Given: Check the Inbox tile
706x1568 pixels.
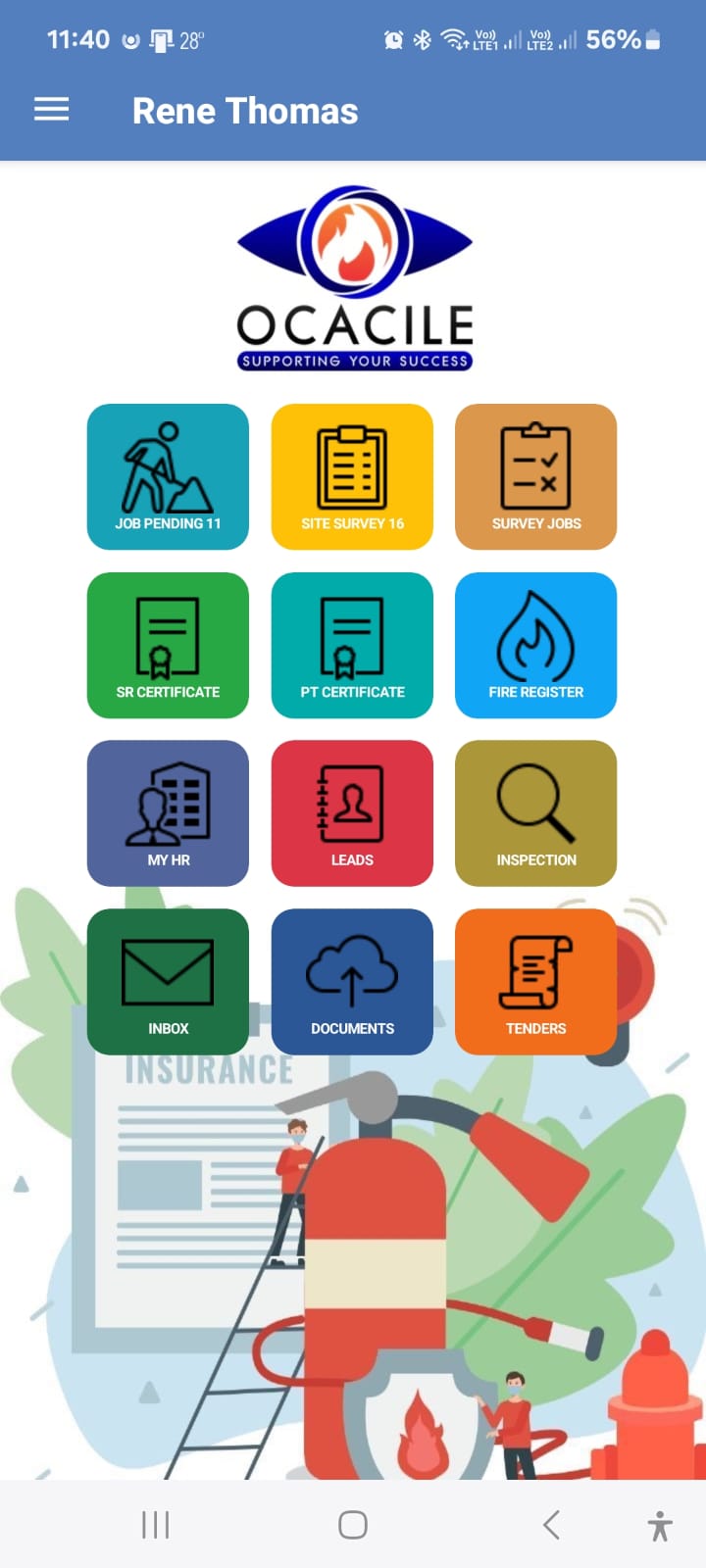Looking at the screenshot, I should 168,982.
